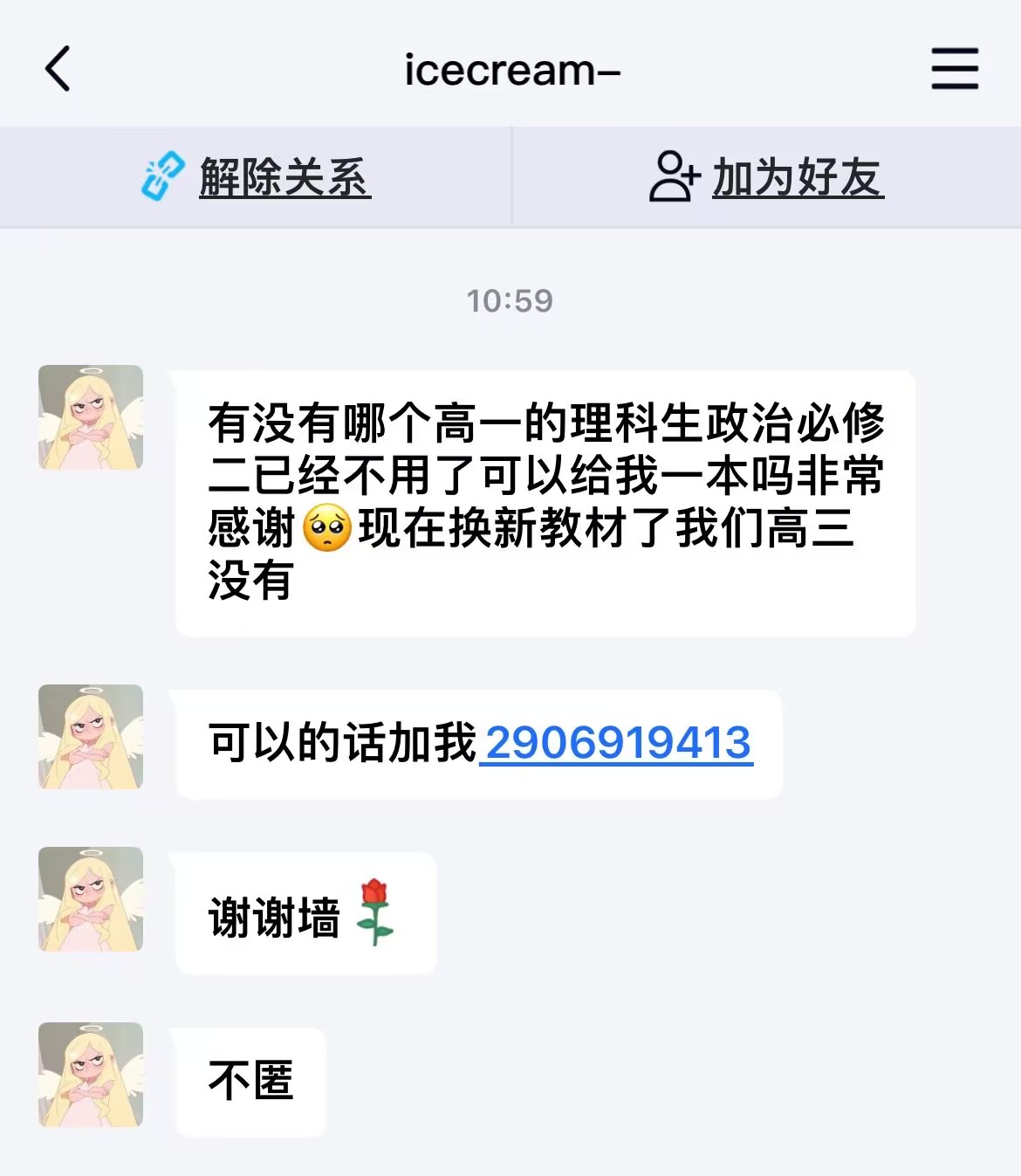This screenshot has width=1021, height=1176.
Task: Tap 加为好友 to add as friend
Action: (768, 177)
